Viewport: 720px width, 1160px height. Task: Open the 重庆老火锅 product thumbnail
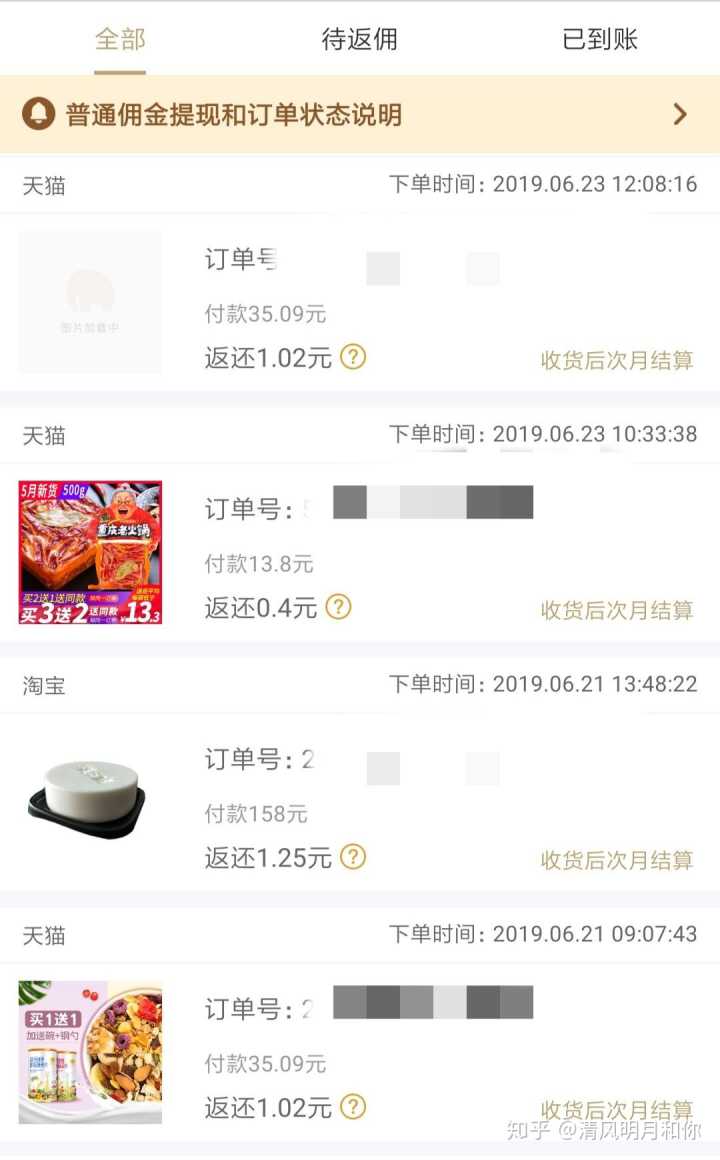[90, 552]
